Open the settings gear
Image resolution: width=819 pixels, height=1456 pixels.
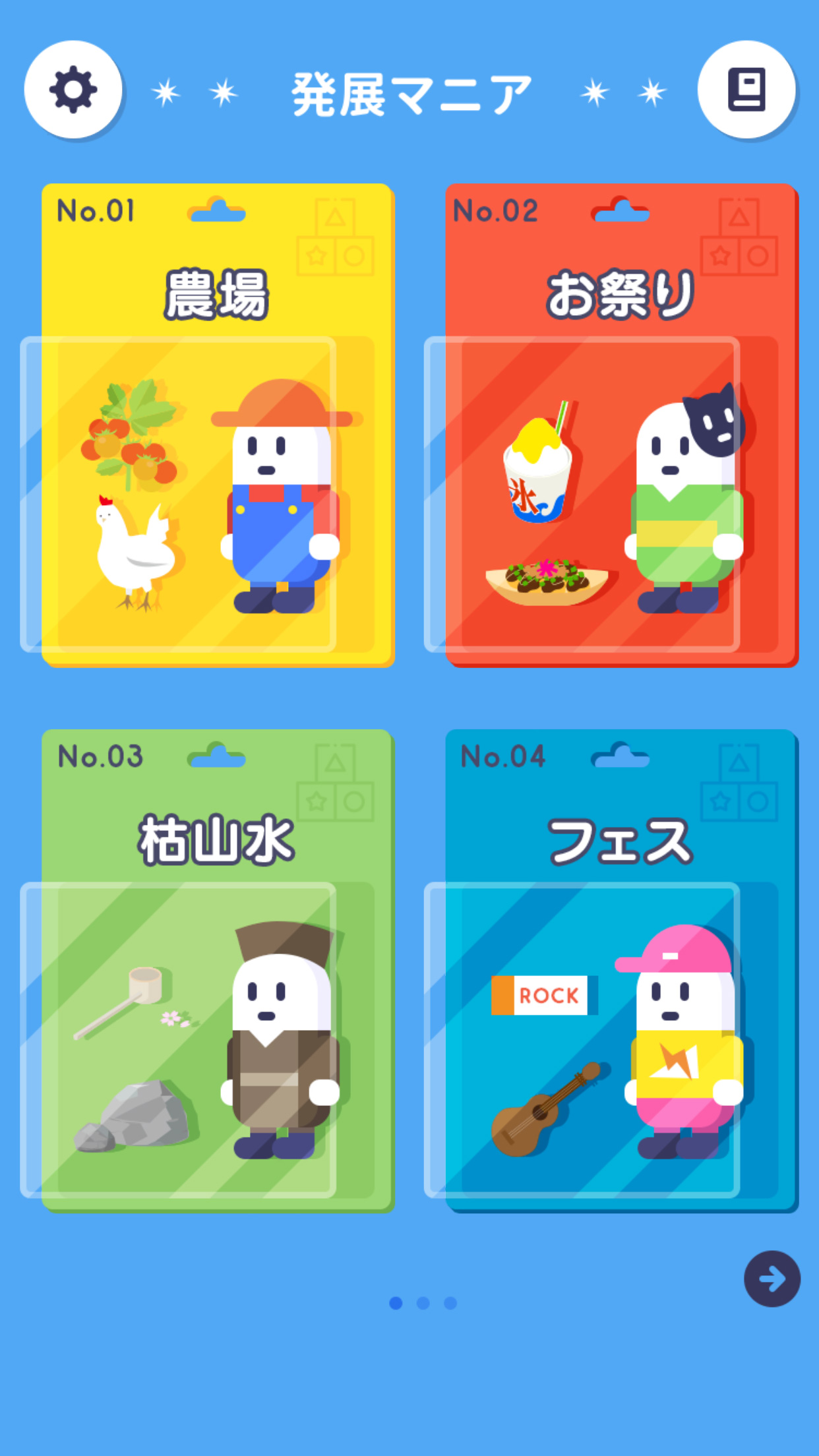coord(73,90)
